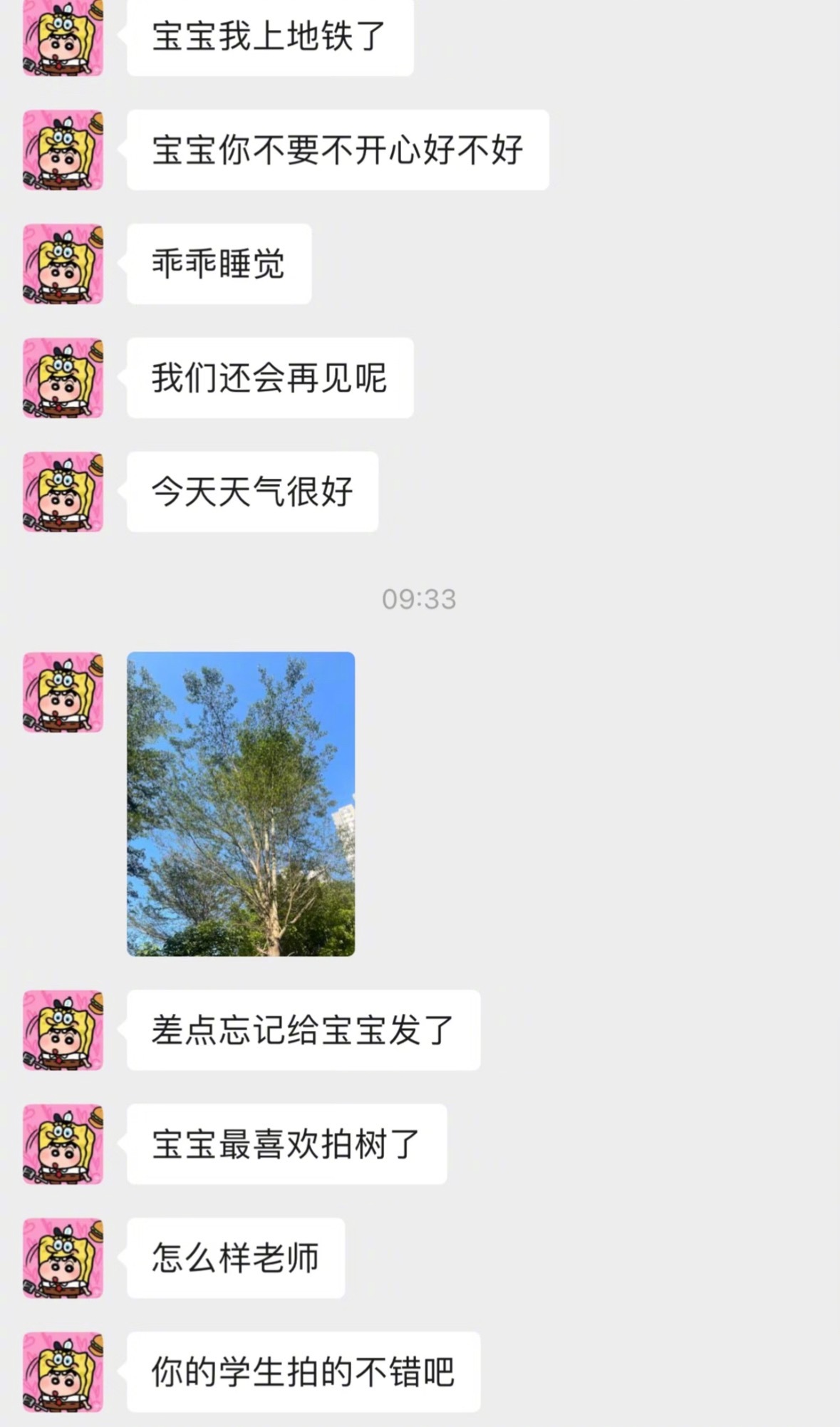Select the "宝宝最喜欢拍树了" message bubble

coord(285,1143)
